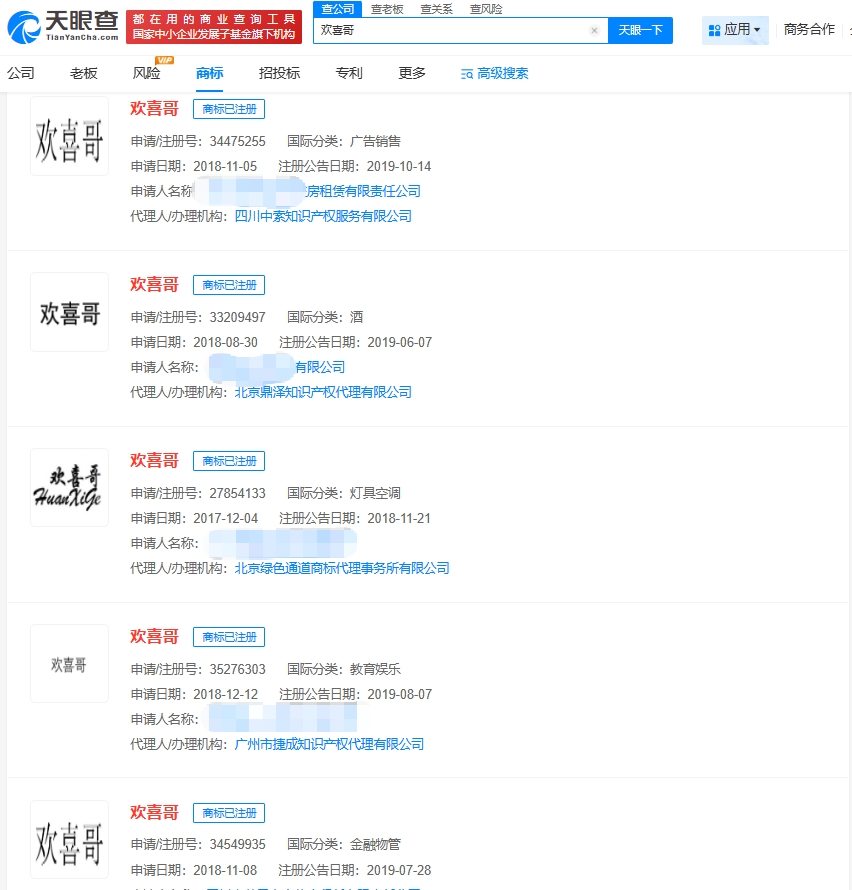Switch to the 查风险 search mode
The image size is (852, 890).
pyautogui.click(x=486, y=9)
